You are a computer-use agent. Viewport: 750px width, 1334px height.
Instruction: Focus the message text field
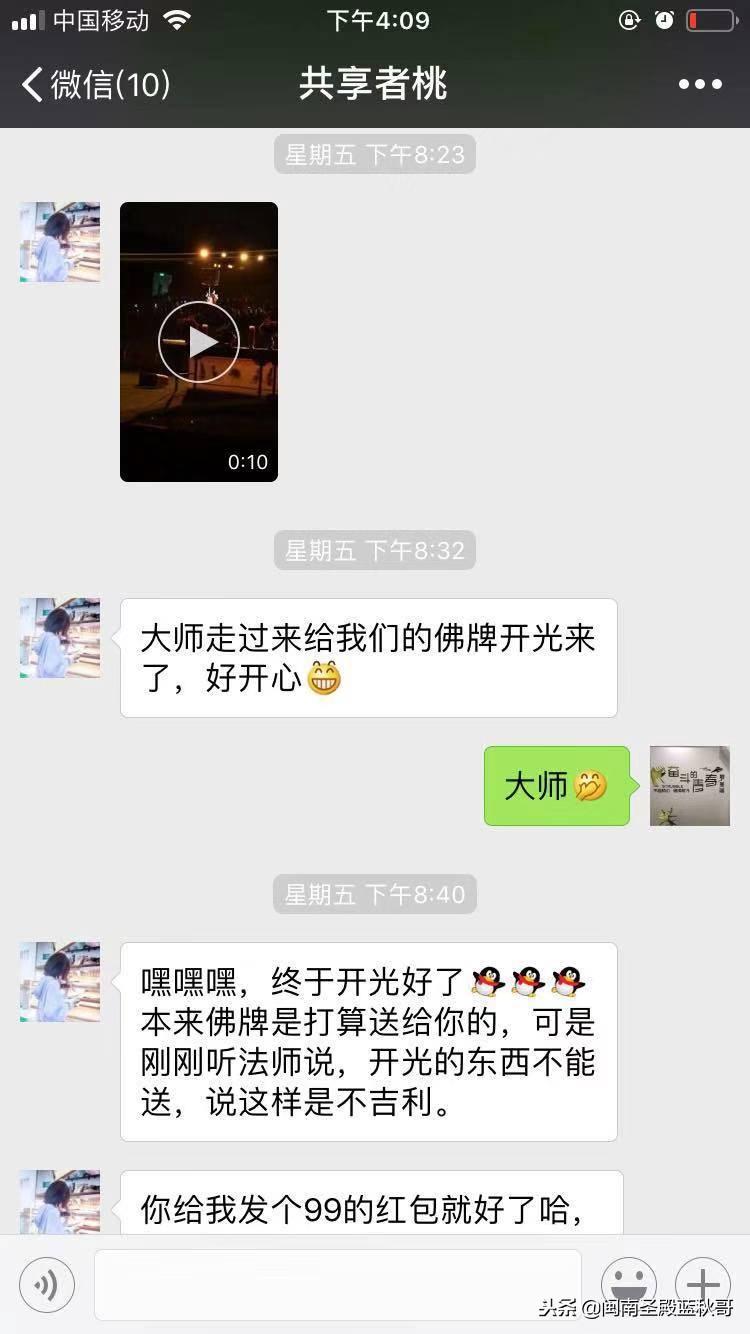(337, 1284)
